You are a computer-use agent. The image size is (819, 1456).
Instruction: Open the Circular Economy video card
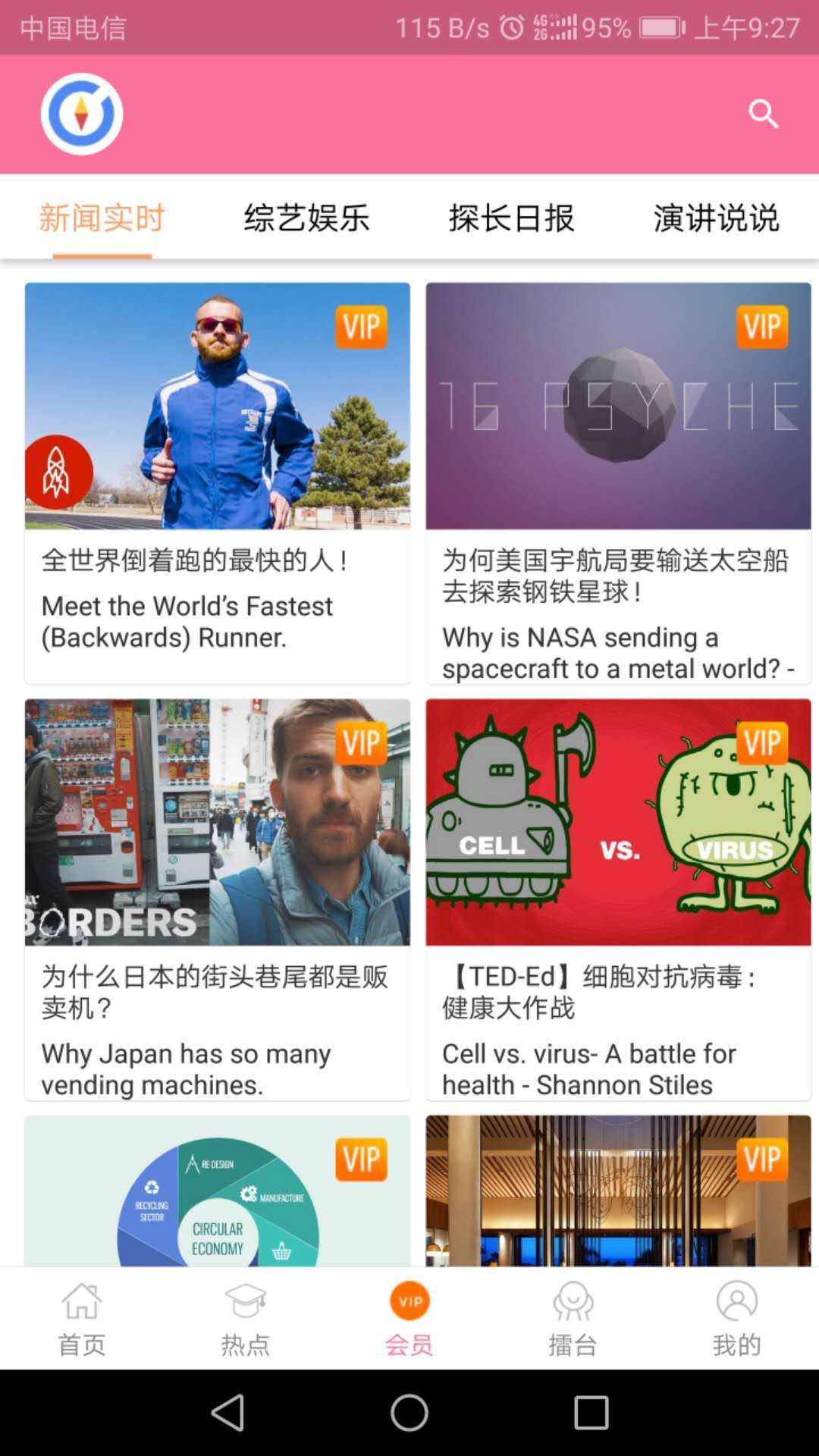(218, 1191)
